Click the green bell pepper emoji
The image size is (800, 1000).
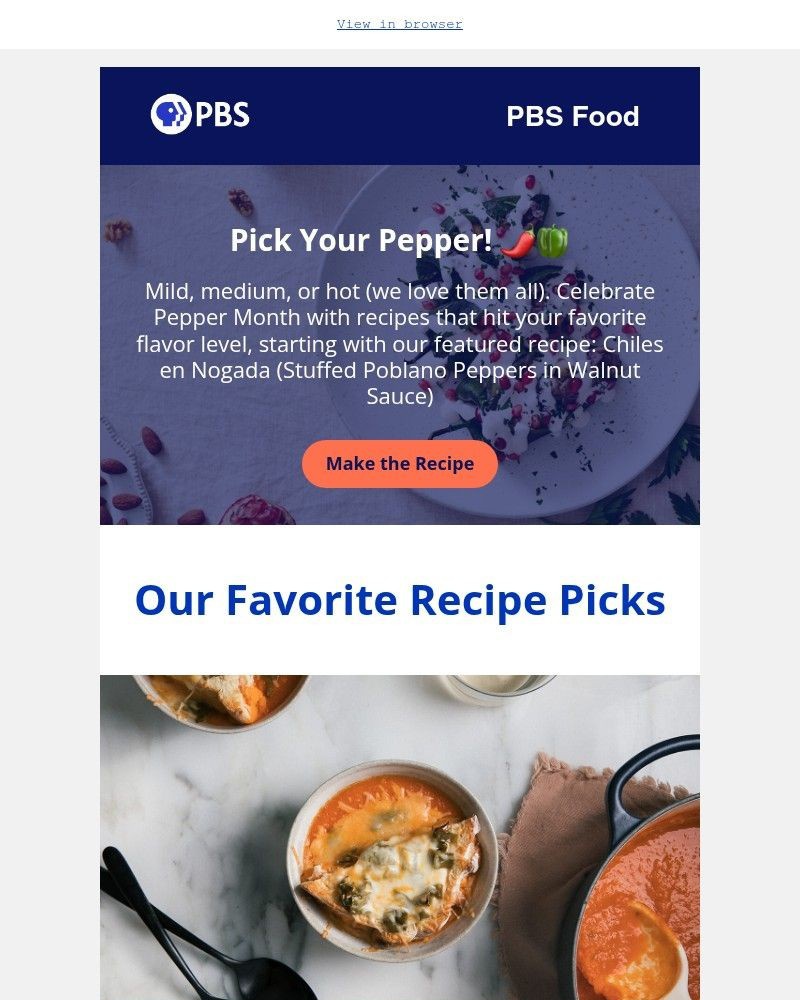click(552, 240)
